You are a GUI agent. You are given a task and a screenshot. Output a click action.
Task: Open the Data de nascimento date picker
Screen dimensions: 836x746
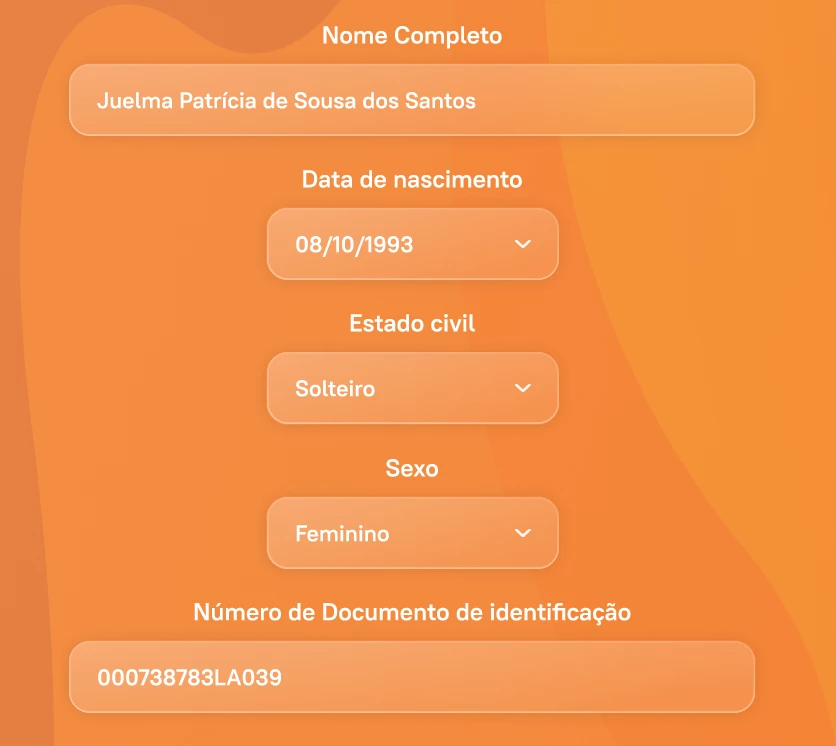(412, 244)
